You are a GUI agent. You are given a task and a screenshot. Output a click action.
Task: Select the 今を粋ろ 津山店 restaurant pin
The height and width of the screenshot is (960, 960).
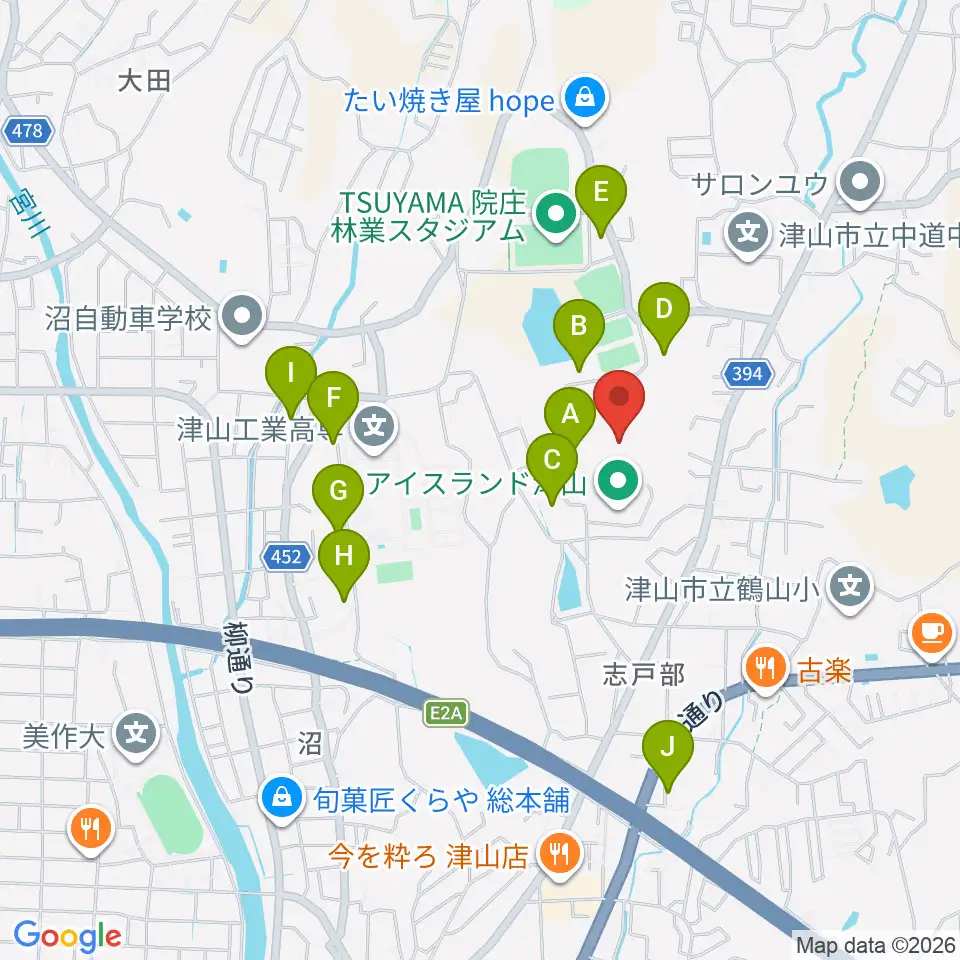[x=558, y=853]
